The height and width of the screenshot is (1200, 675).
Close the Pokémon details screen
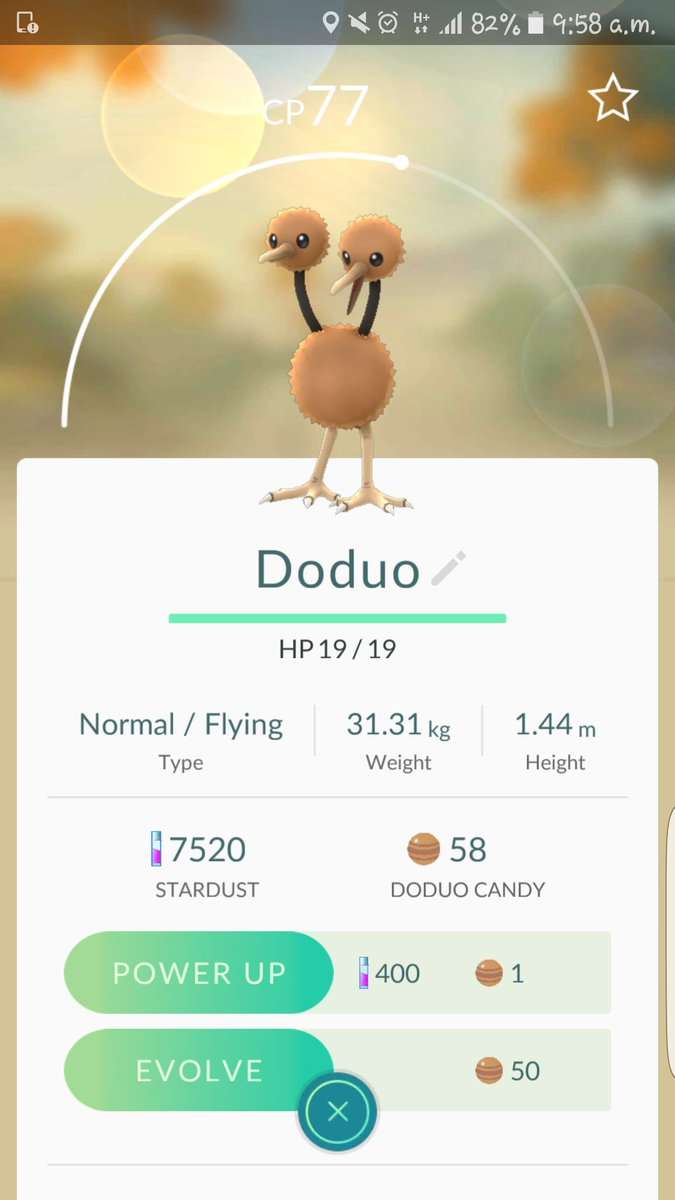338,1111
